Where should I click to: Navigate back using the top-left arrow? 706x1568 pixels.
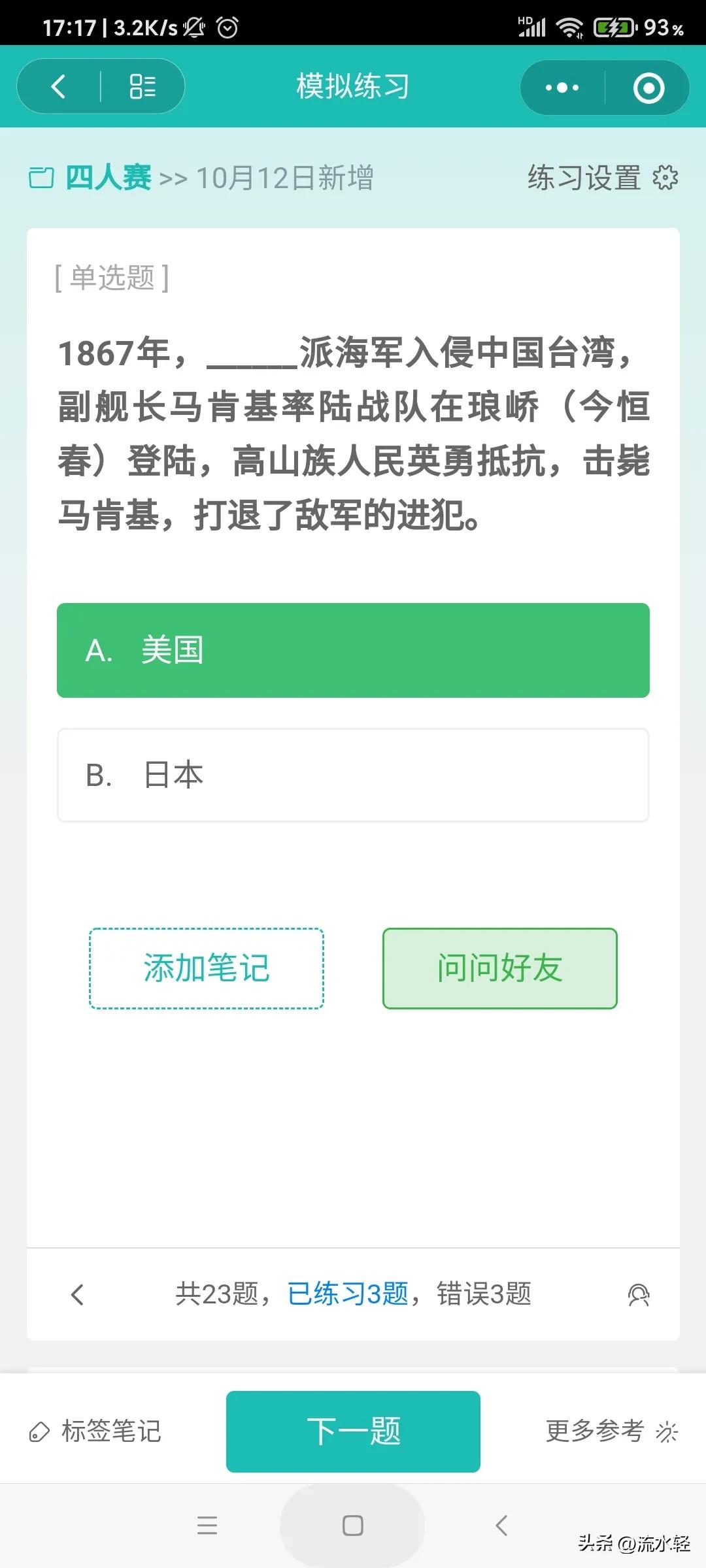point(59,86)
